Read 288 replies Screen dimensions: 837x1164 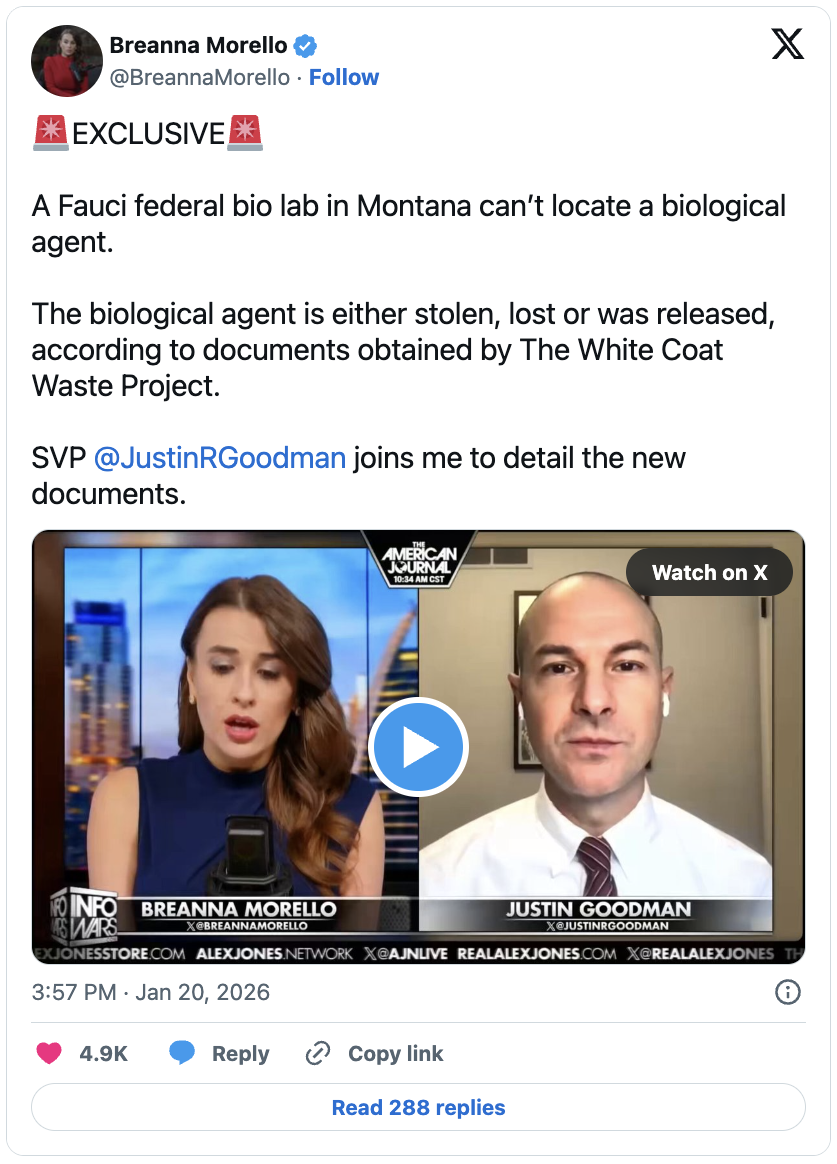pyautogui.click(x=418, y=1107)
